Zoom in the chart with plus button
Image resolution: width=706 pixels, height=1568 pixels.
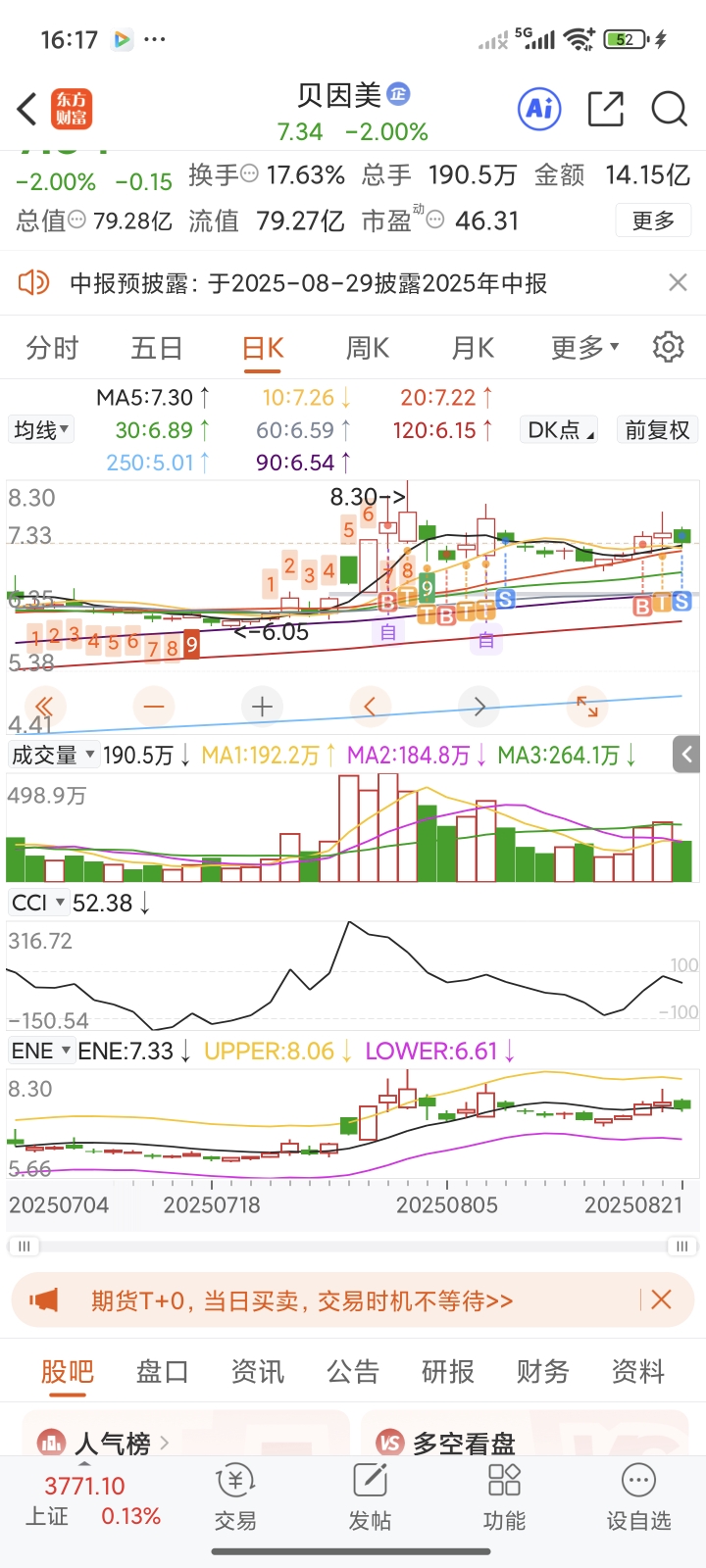tap(262, 707)
